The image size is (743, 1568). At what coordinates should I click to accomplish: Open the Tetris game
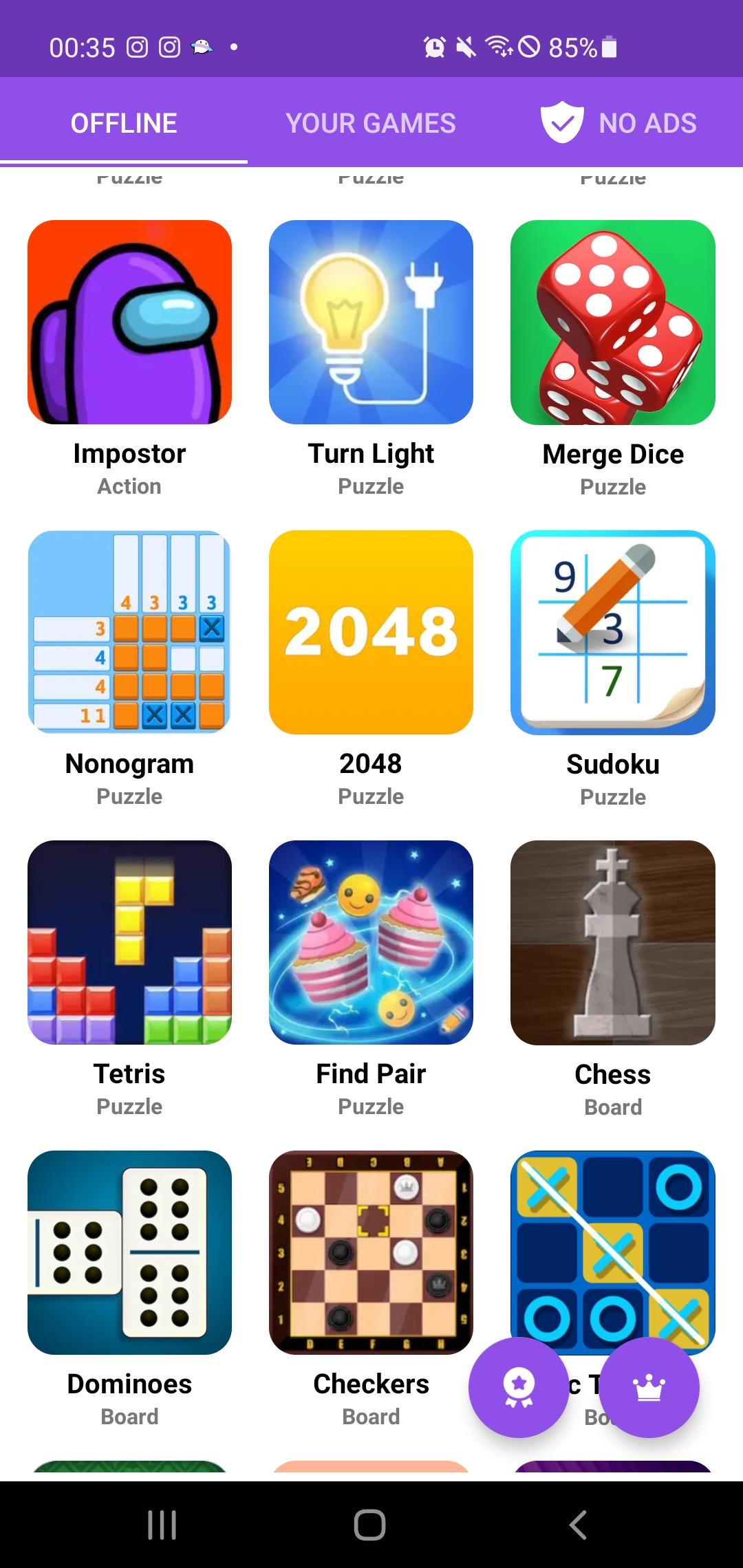point(130,942)
